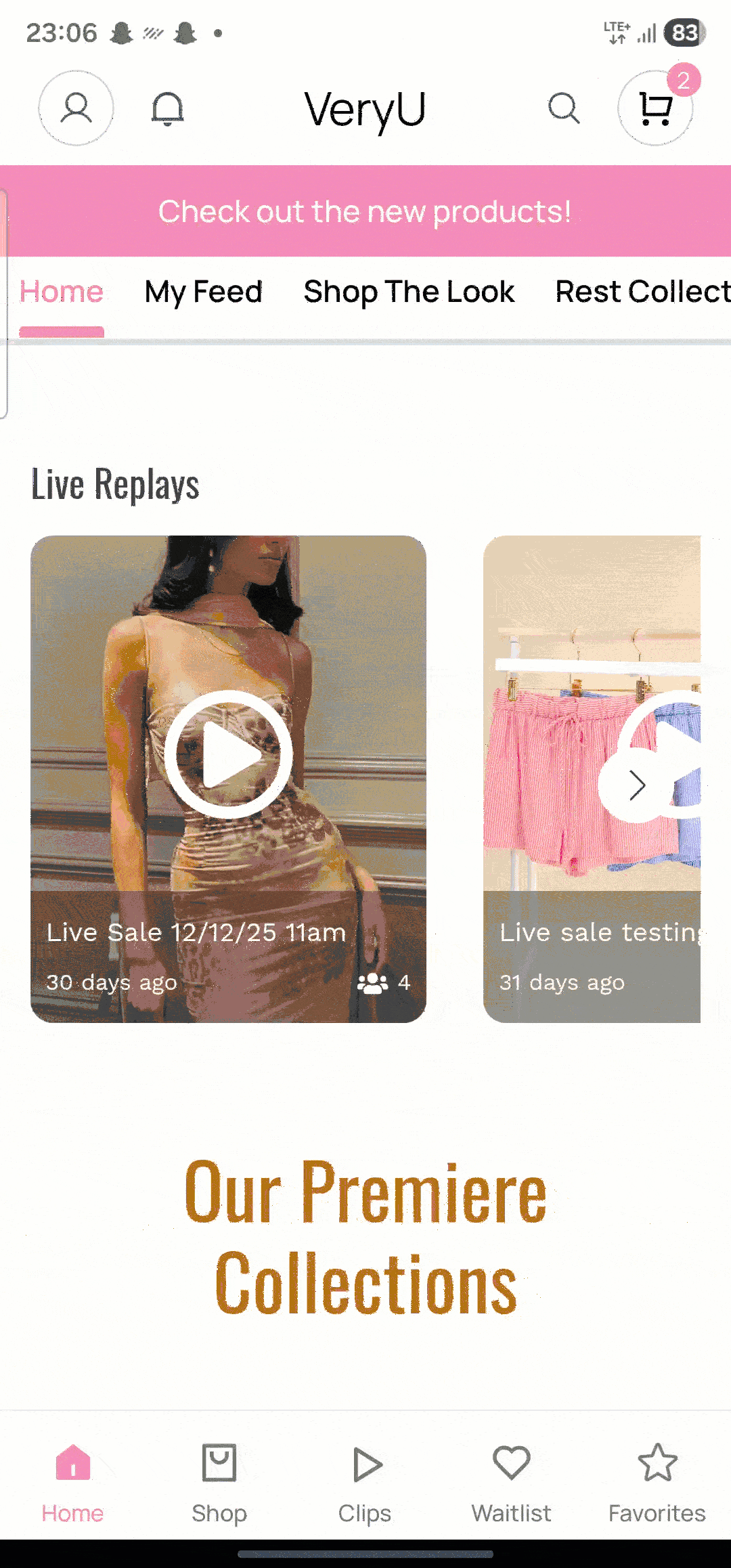
Task: Open the notifications bell
Action: point(167,108)
